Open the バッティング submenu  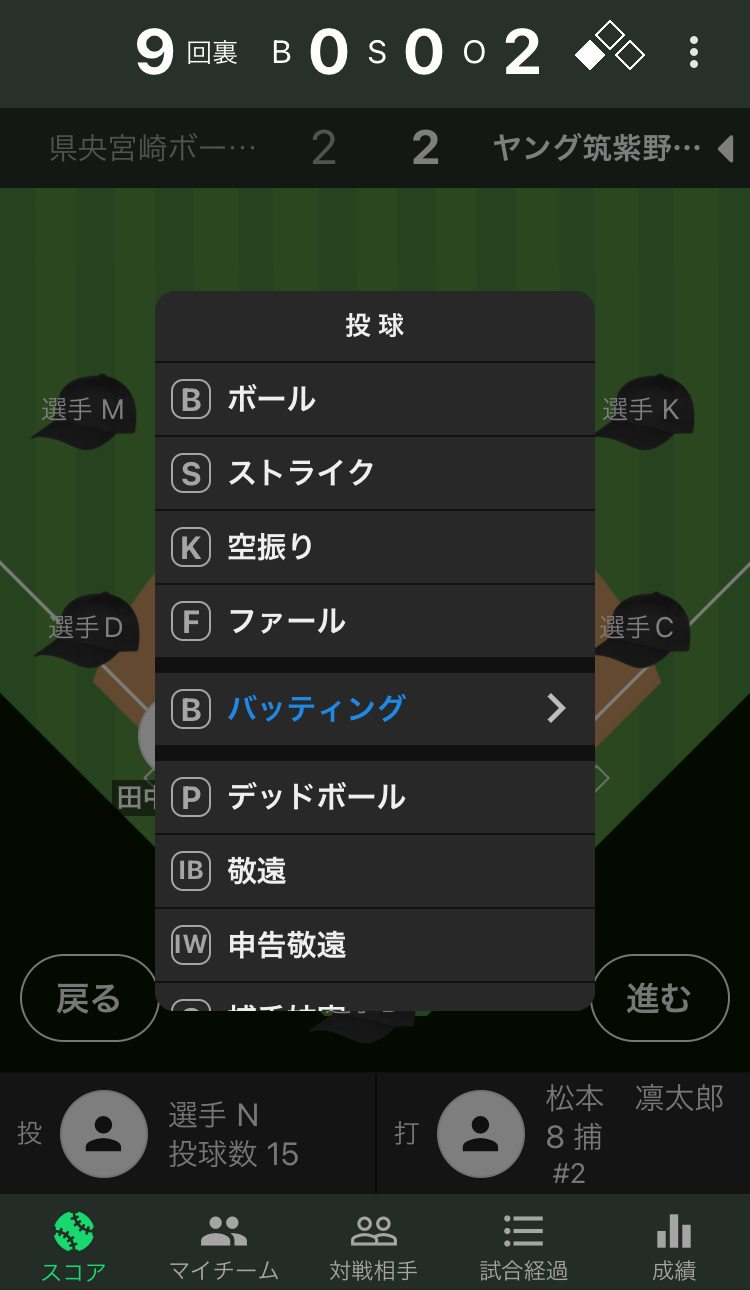(374, 709)
